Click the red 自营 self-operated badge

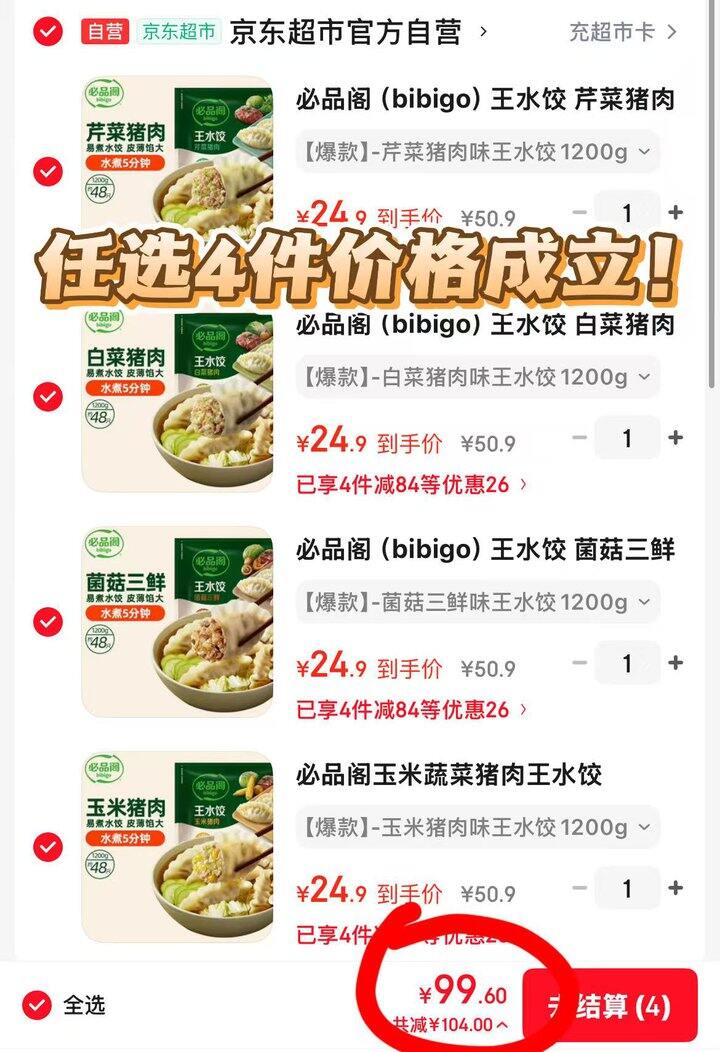(105, 33)
